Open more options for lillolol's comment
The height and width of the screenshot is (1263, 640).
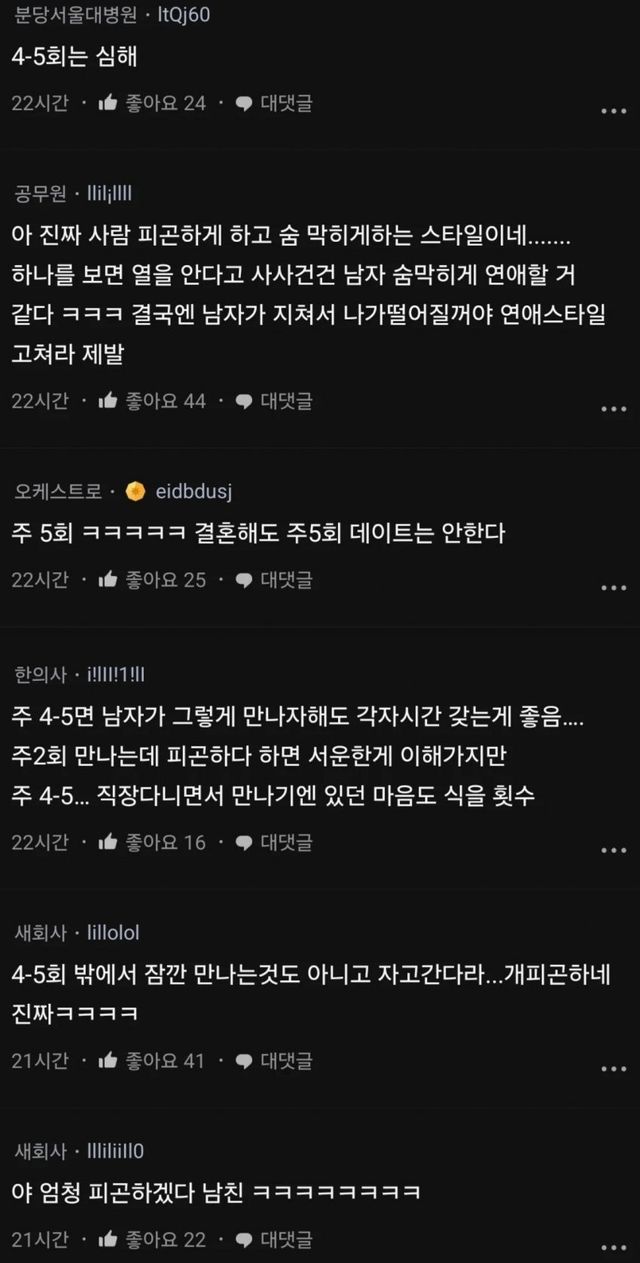coord(612,1068)
